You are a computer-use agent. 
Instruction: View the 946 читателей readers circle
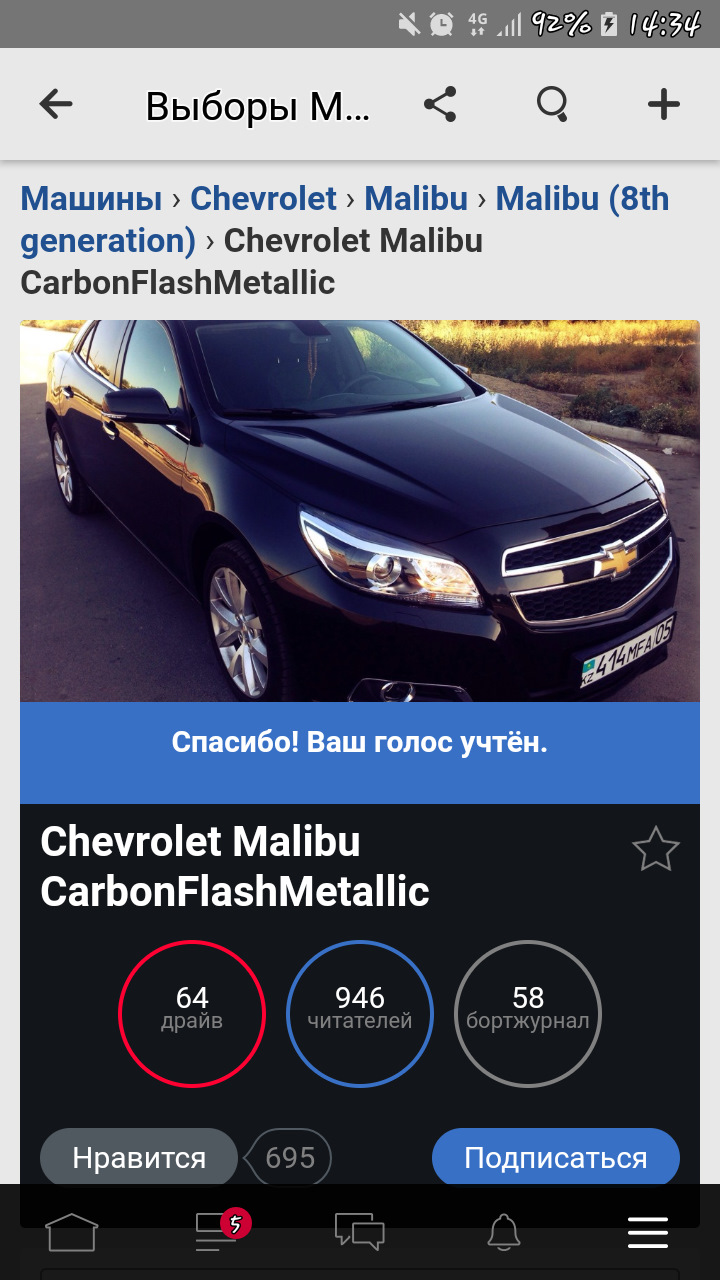pyautogui.click(x=360, y=1013)
